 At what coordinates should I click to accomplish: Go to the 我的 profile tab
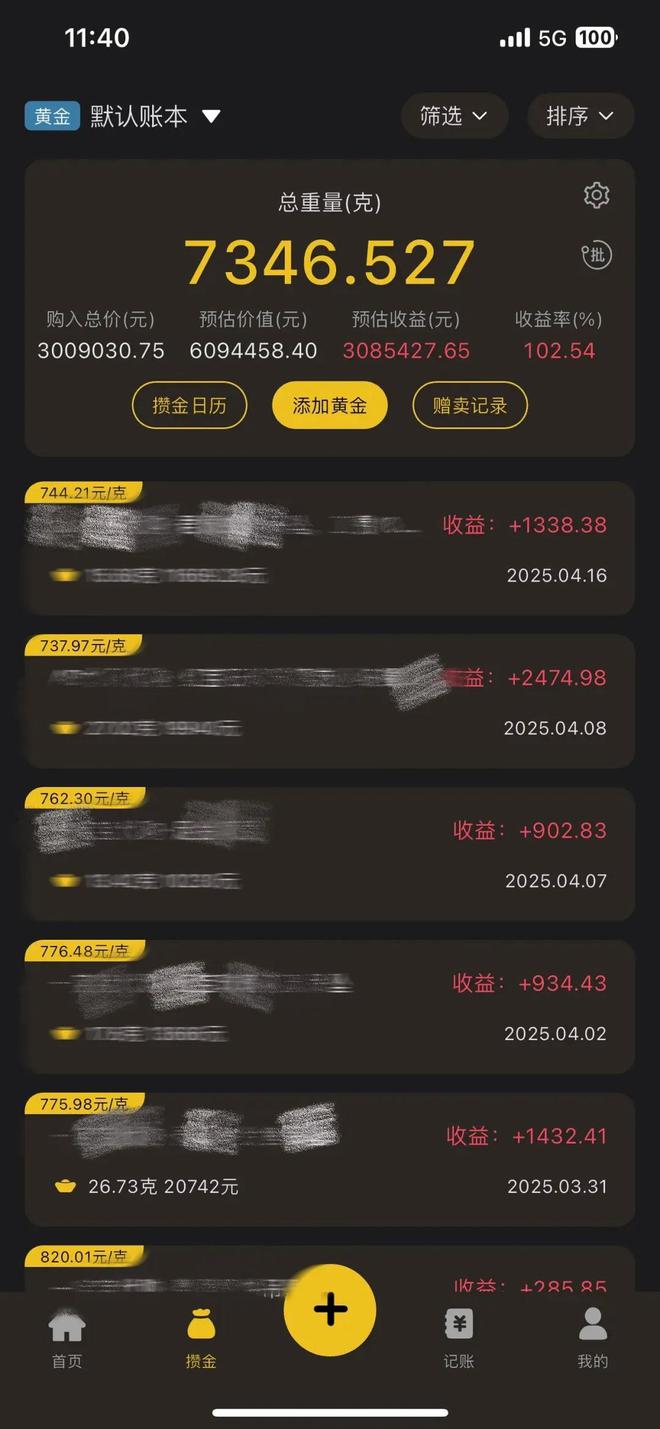coord(592,1338)
